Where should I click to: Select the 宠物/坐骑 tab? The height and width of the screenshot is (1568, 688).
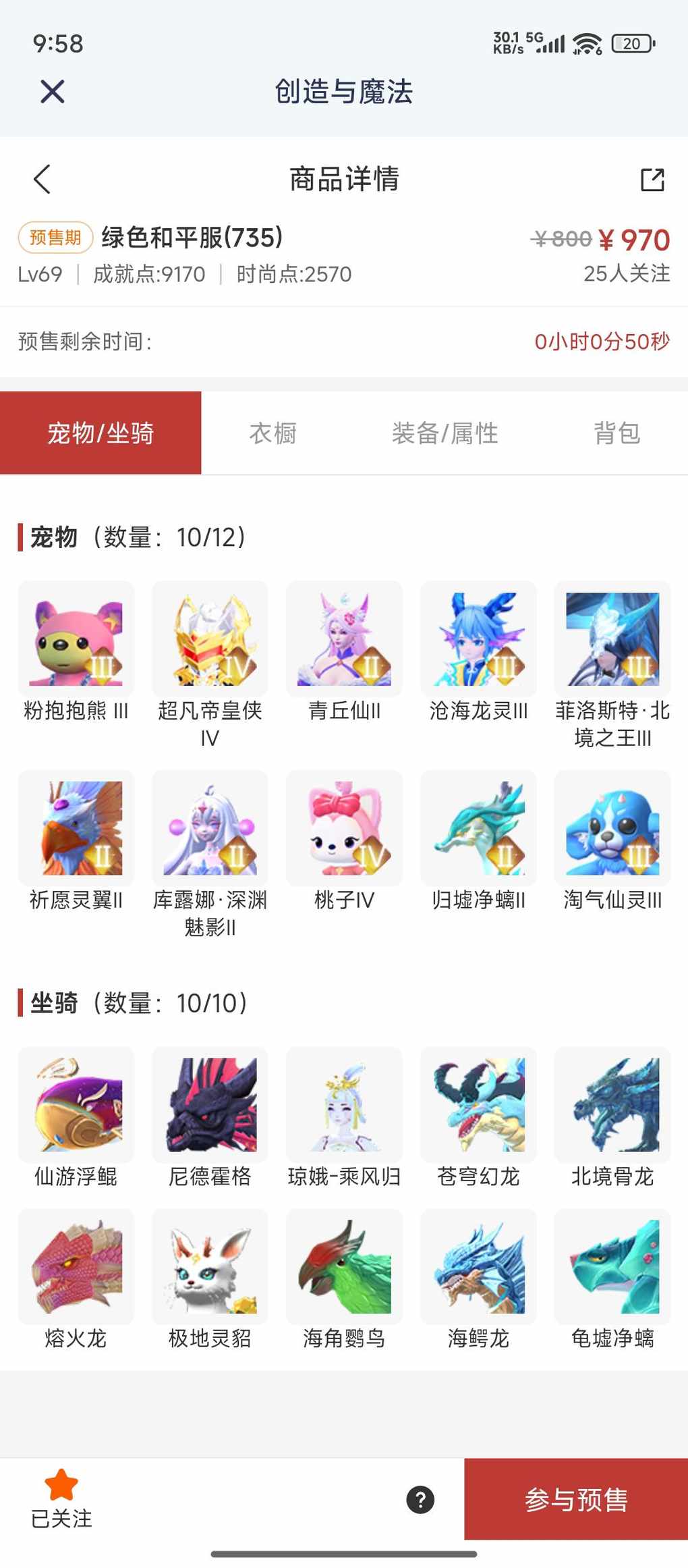click(101, 433)
